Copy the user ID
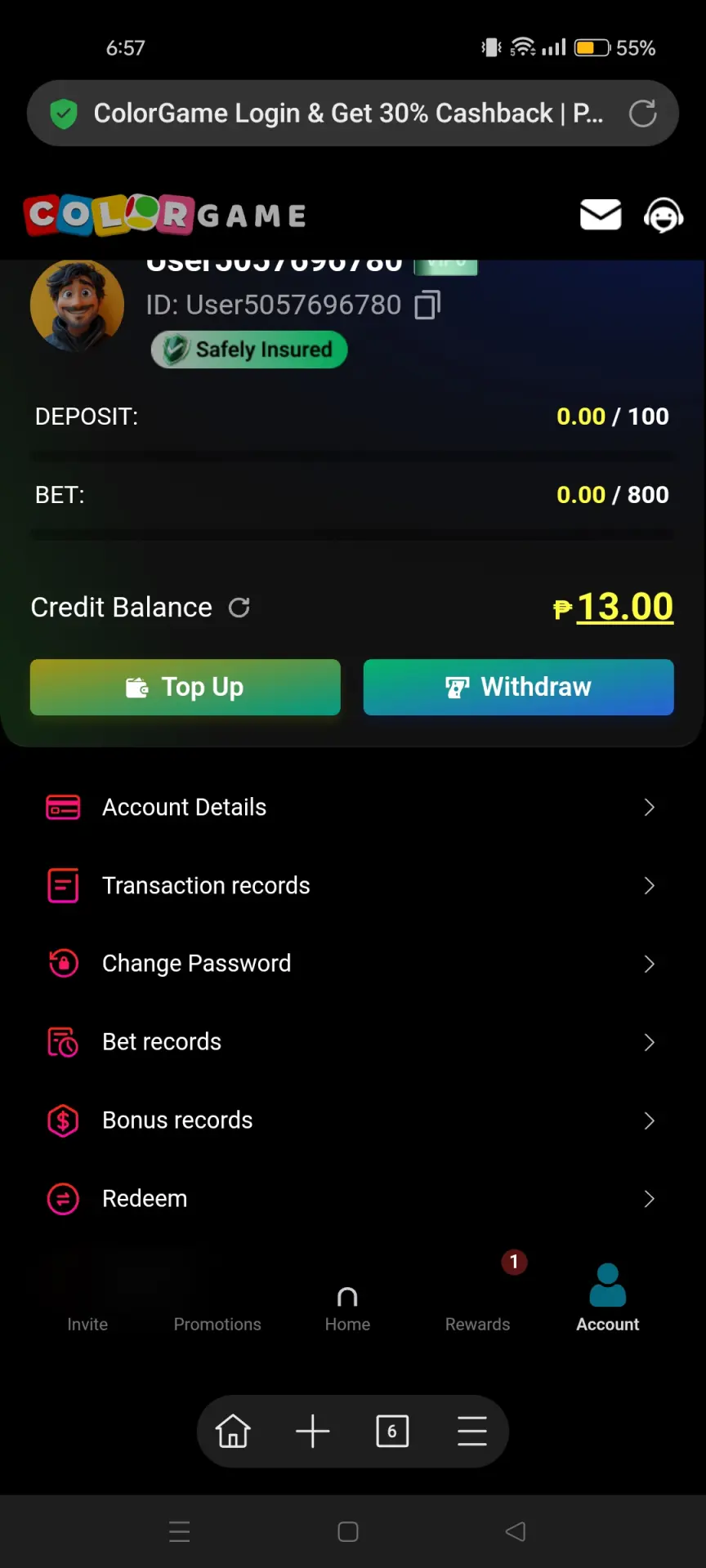This screenshot has width=706, height=1568. (427, 305)
